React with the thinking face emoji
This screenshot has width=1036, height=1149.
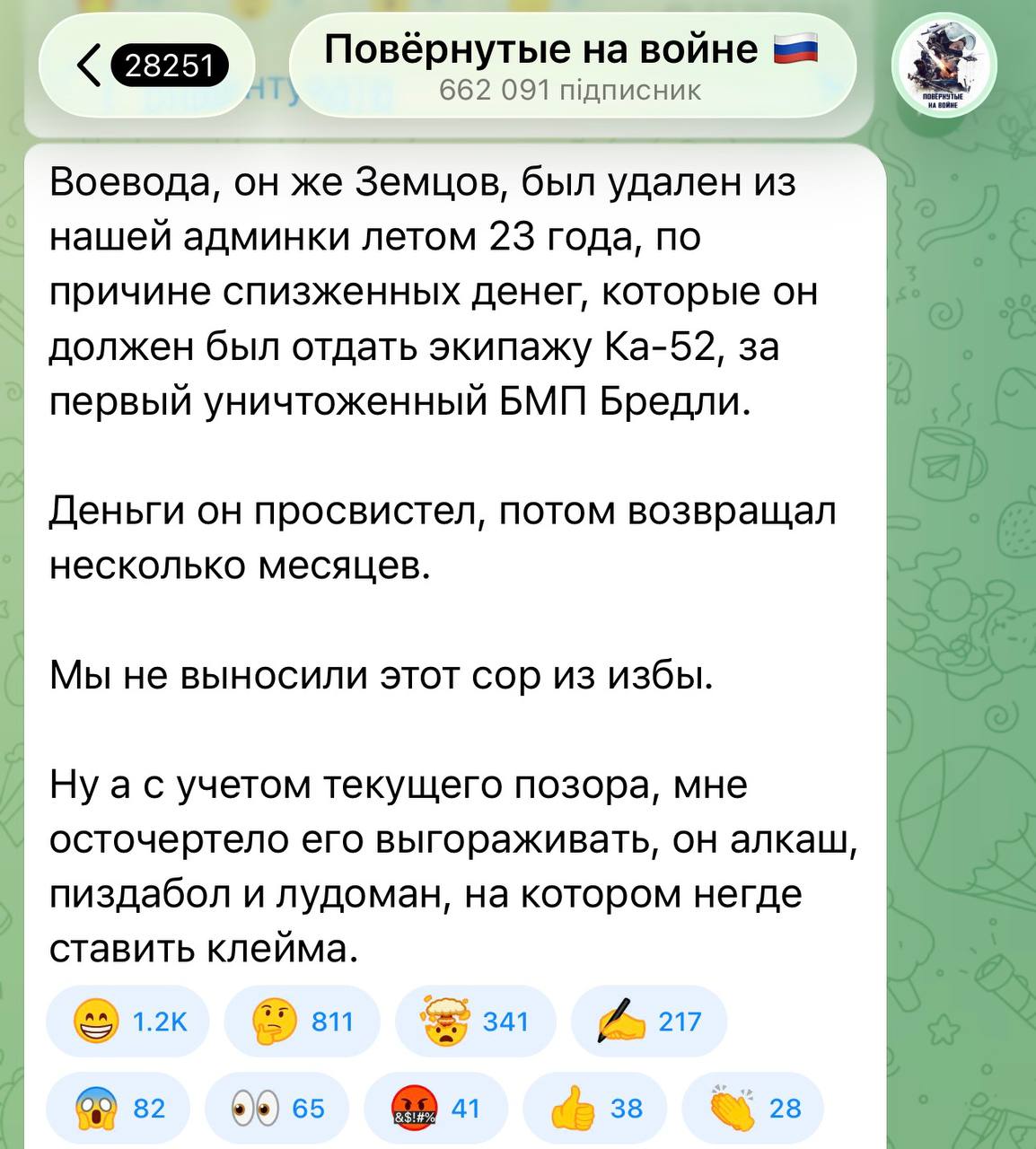302,1022
